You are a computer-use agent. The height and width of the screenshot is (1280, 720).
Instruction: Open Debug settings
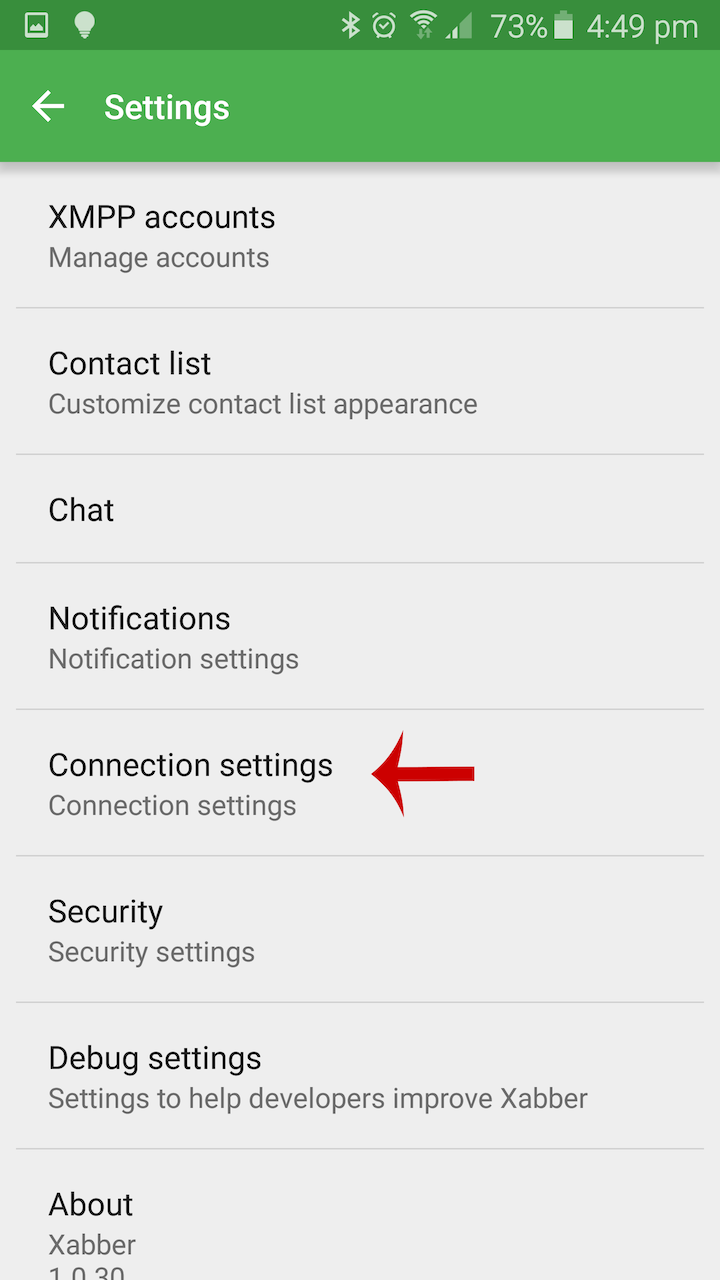point(316,1076)
